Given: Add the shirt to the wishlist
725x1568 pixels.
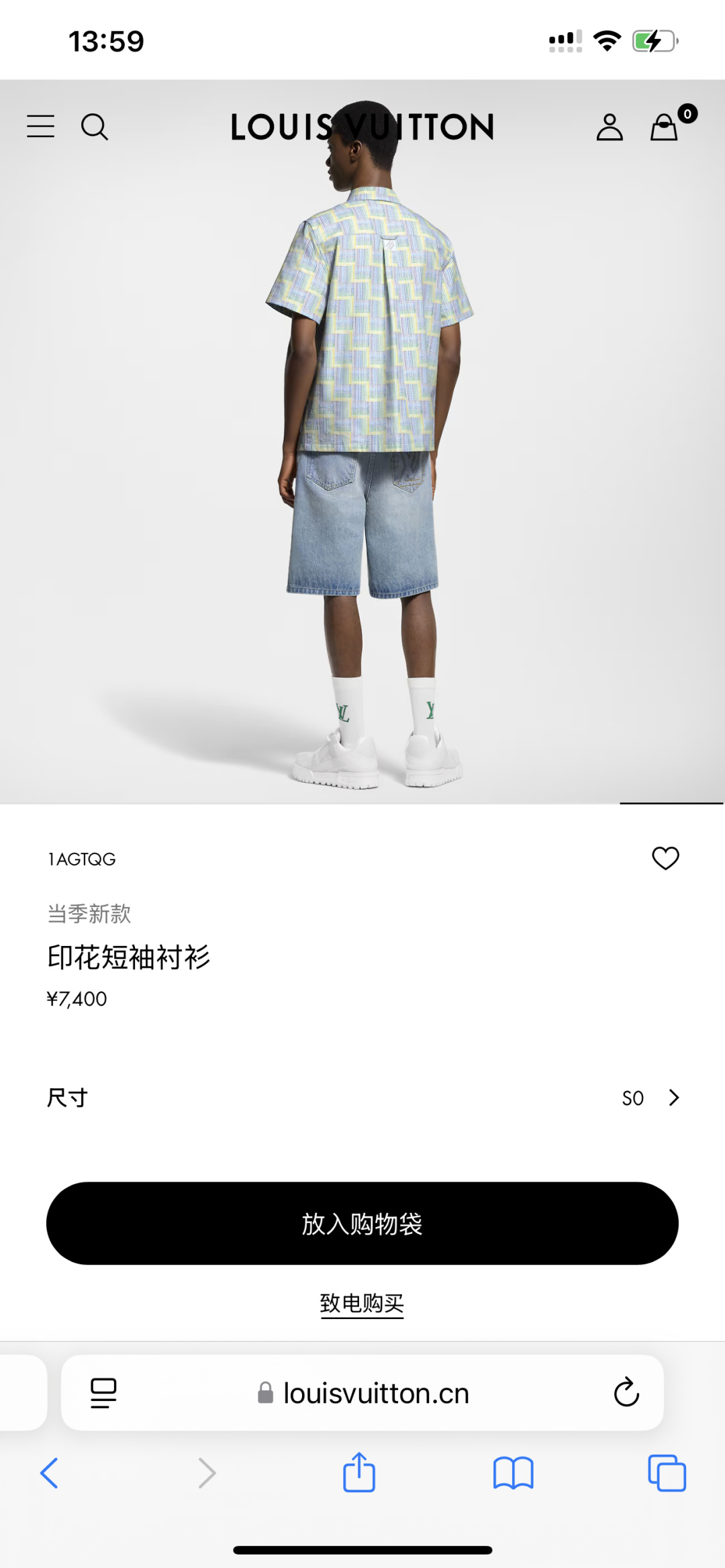Looking at the screenshot, I should click(x=665, y=858).
